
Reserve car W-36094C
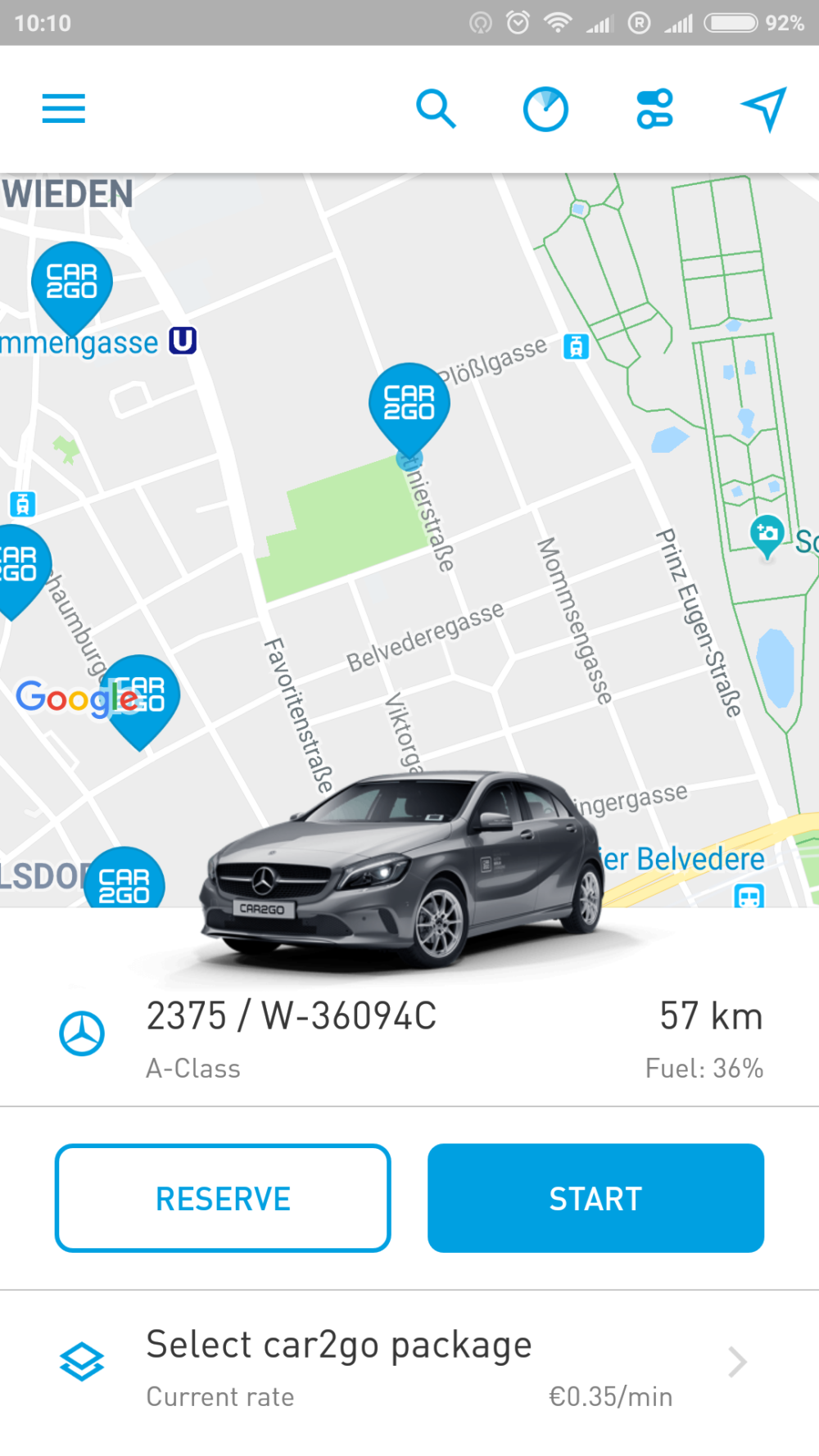223,1198
